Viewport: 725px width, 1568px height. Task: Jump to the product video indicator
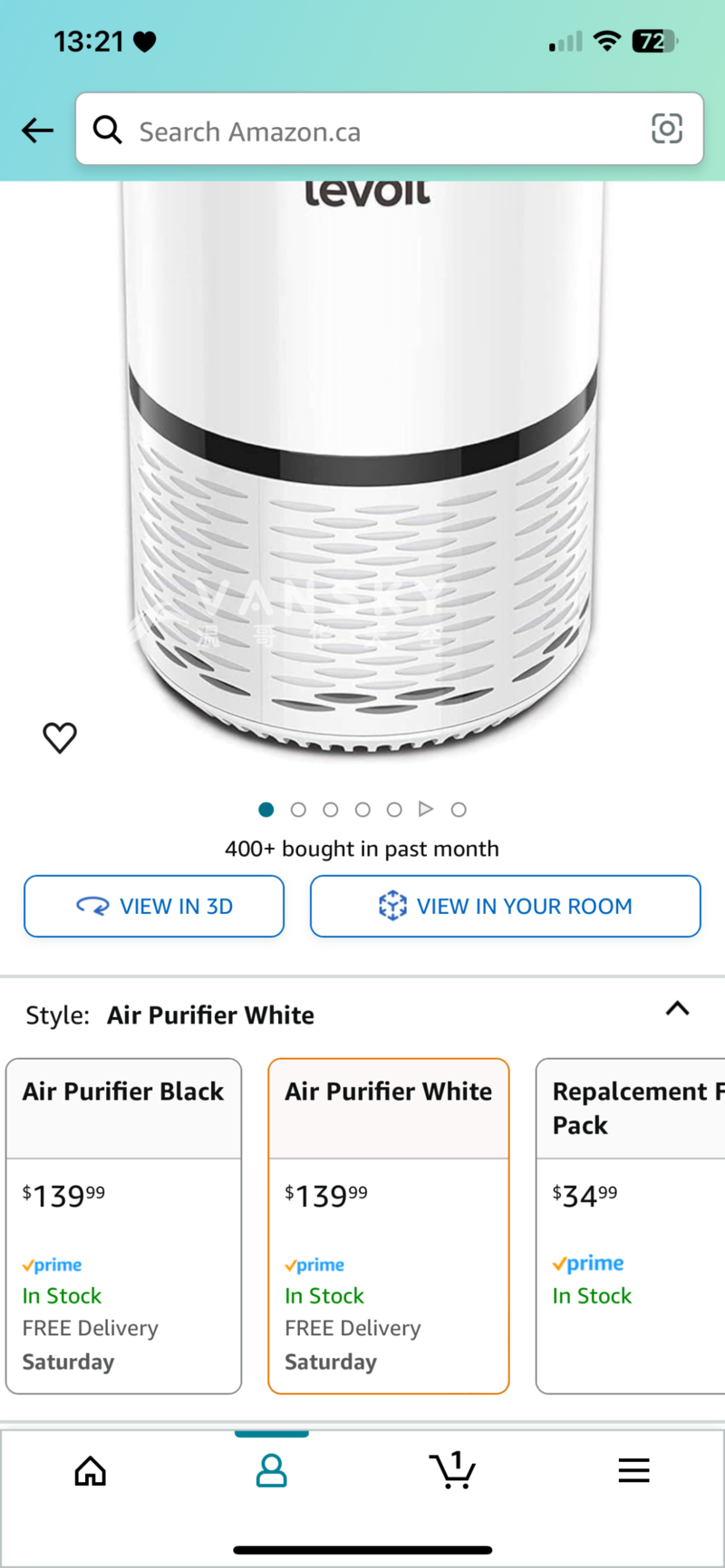pos(426,809)
